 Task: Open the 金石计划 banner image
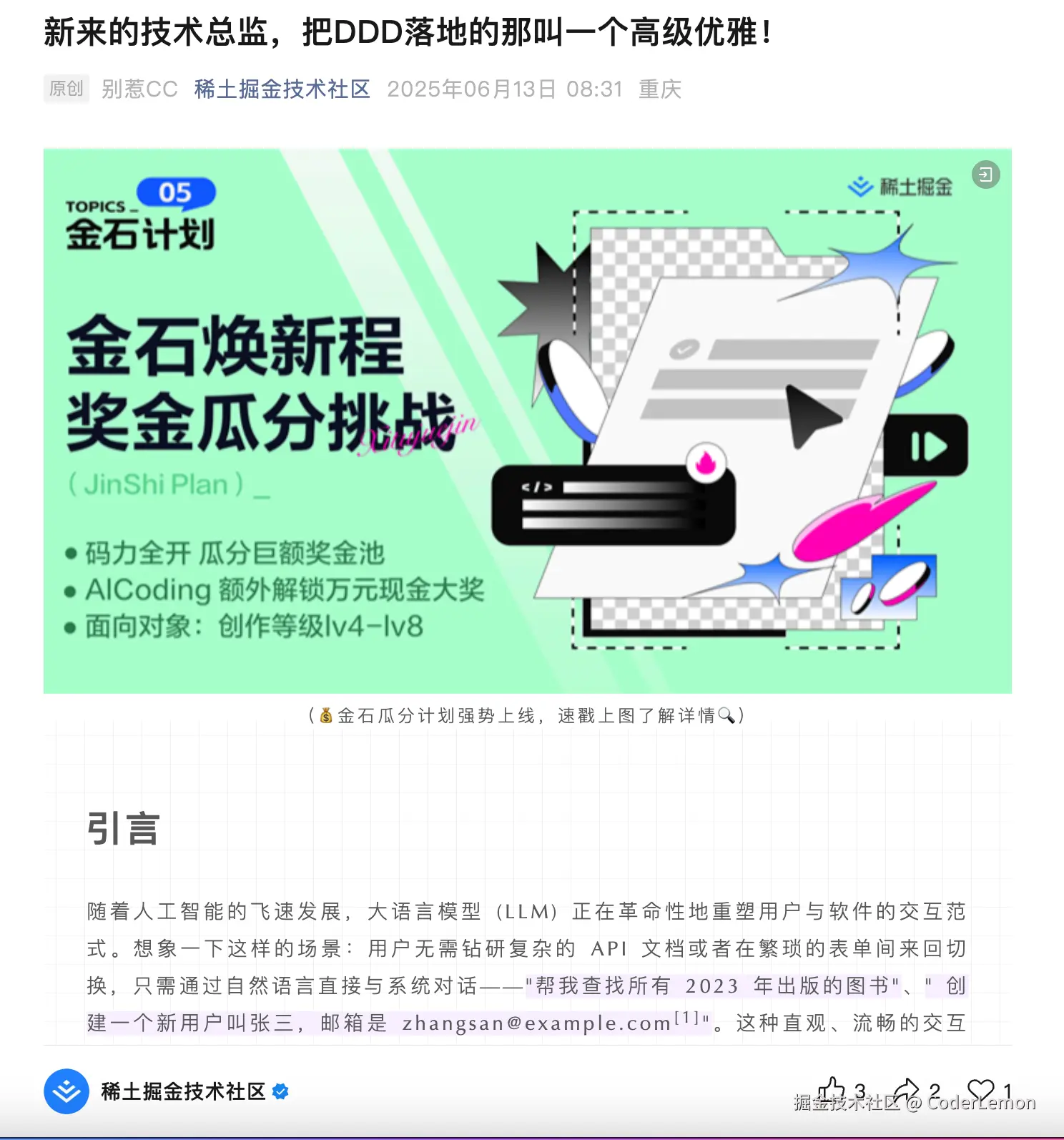tap(527, 421)
